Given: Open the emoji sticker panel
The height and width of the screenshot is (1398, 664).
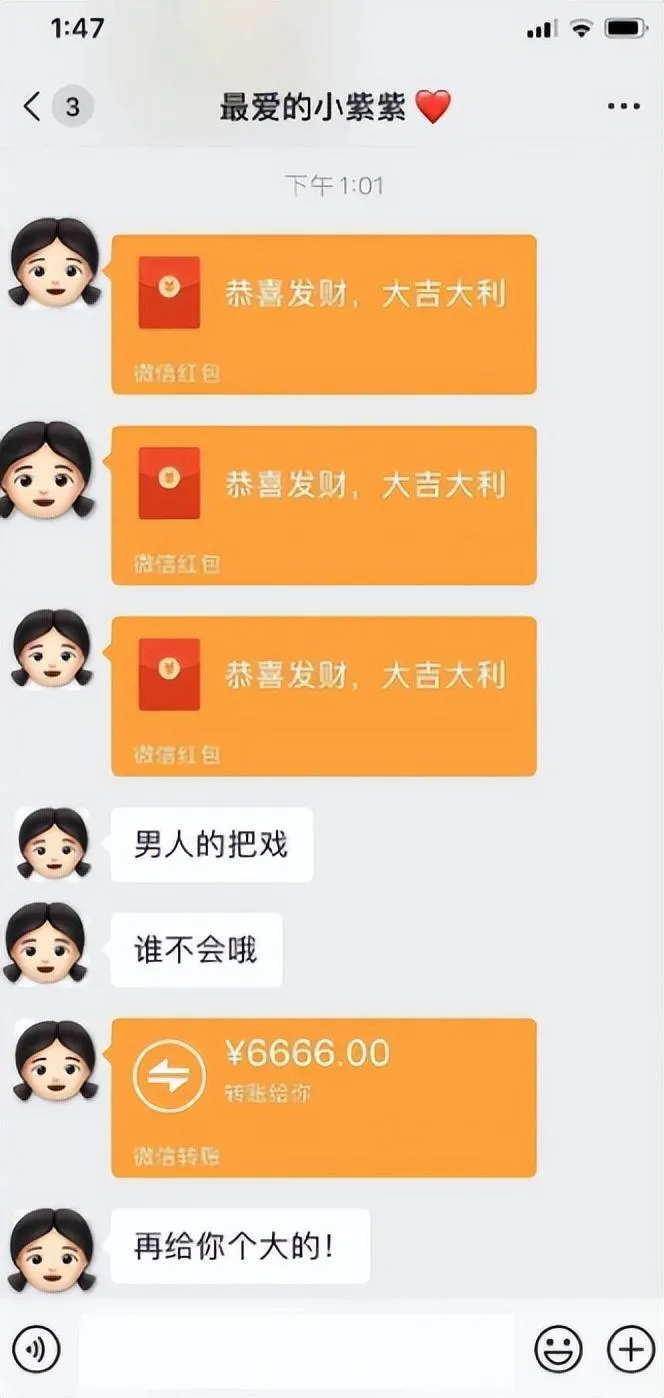Looking at the screenshot, I should coord(558,1350).
